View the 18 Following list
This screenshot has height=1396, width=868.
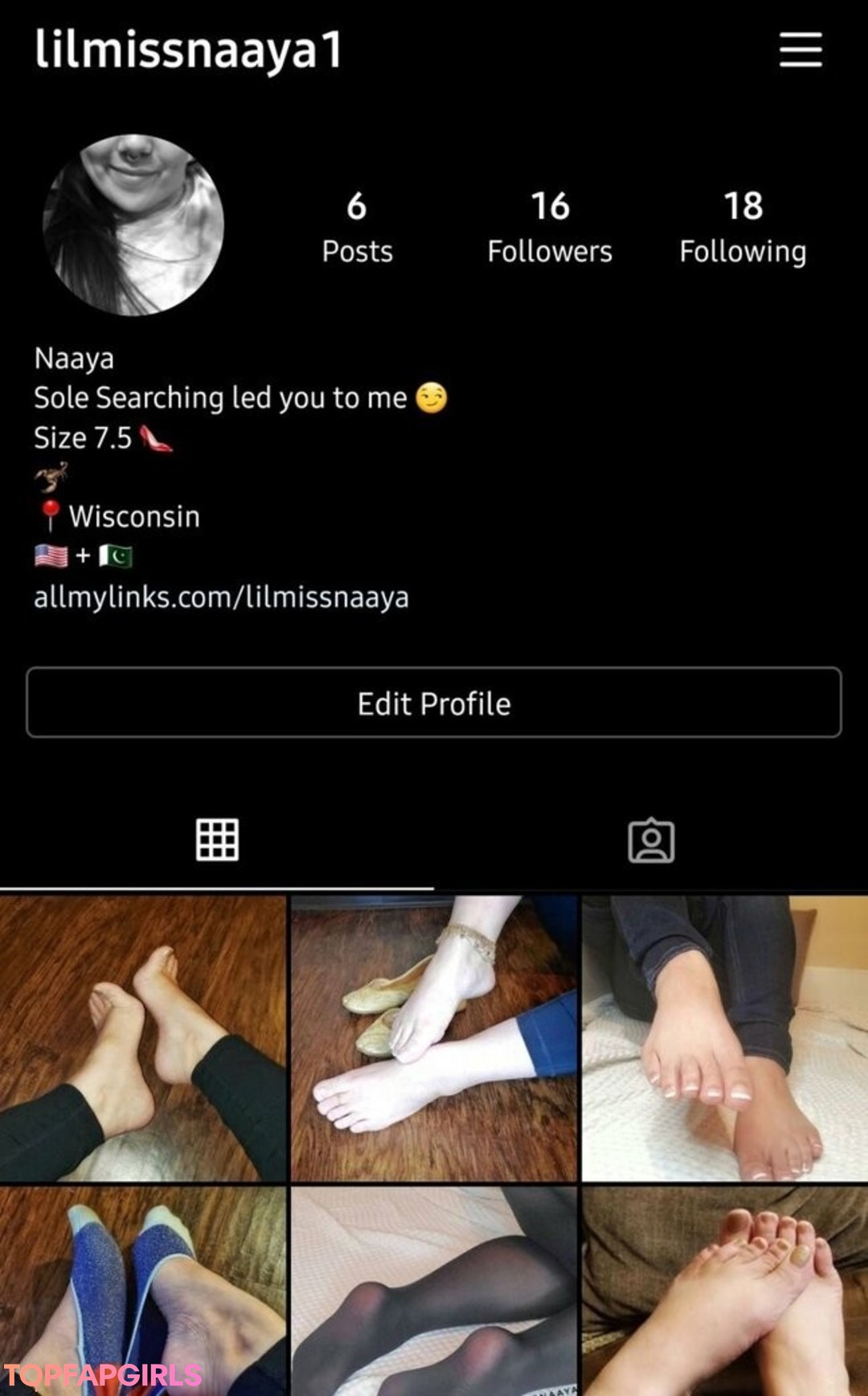[x=743, y=227]
